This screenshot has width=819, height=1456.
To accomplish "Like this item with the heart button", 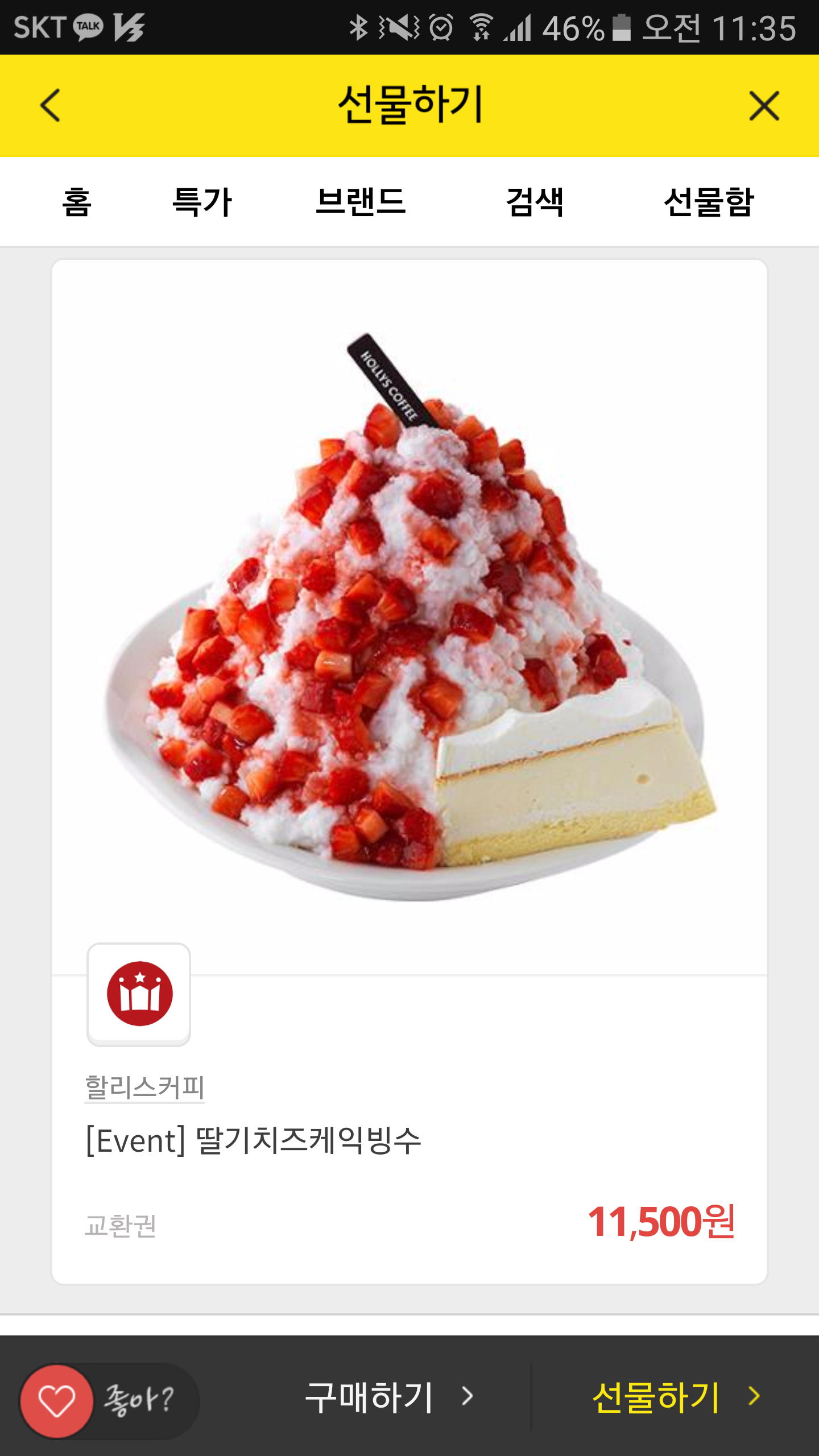I will (x=57, y=1401).
